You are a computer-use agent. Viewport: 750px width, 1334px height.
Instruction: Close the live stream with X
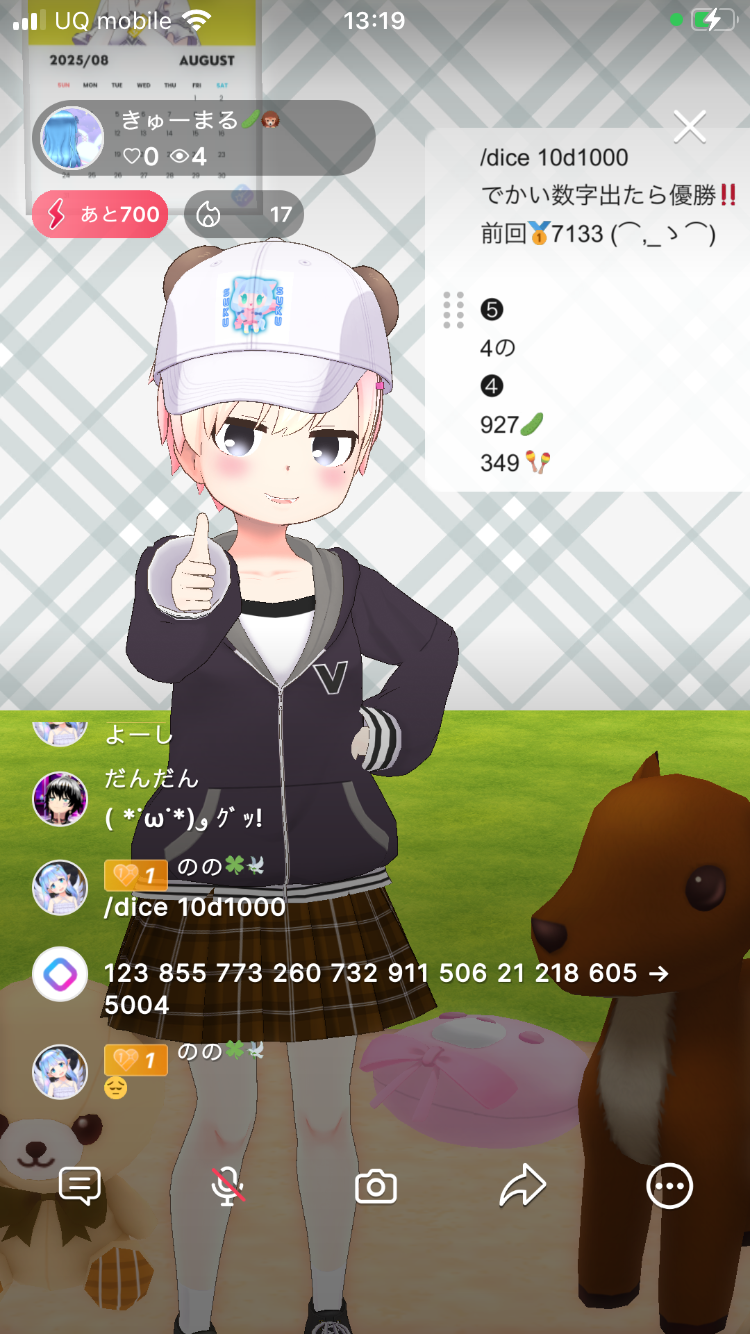[690, 127]
